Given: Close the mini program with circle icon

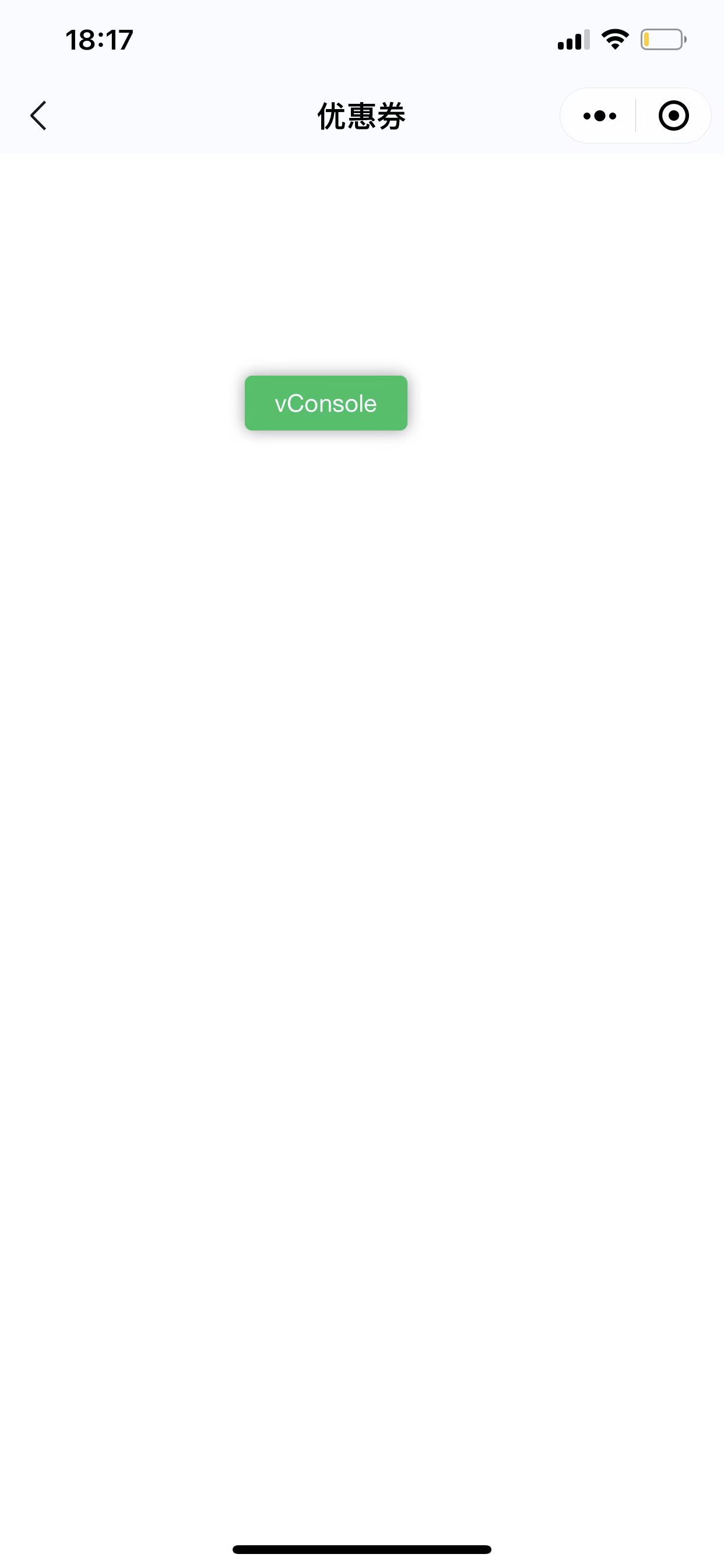Looking at the screenshot, I should (x=673, y=116).
